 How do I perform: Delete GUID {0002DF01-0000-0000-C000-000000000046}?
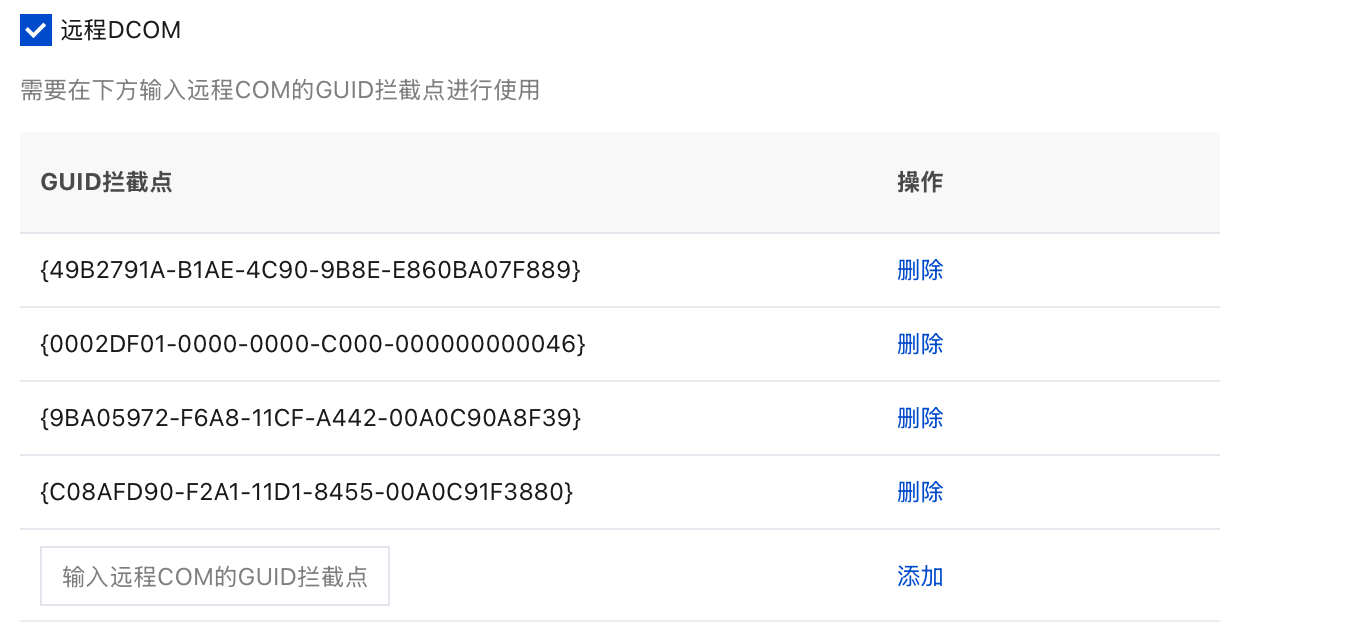[x=920, y=344]
